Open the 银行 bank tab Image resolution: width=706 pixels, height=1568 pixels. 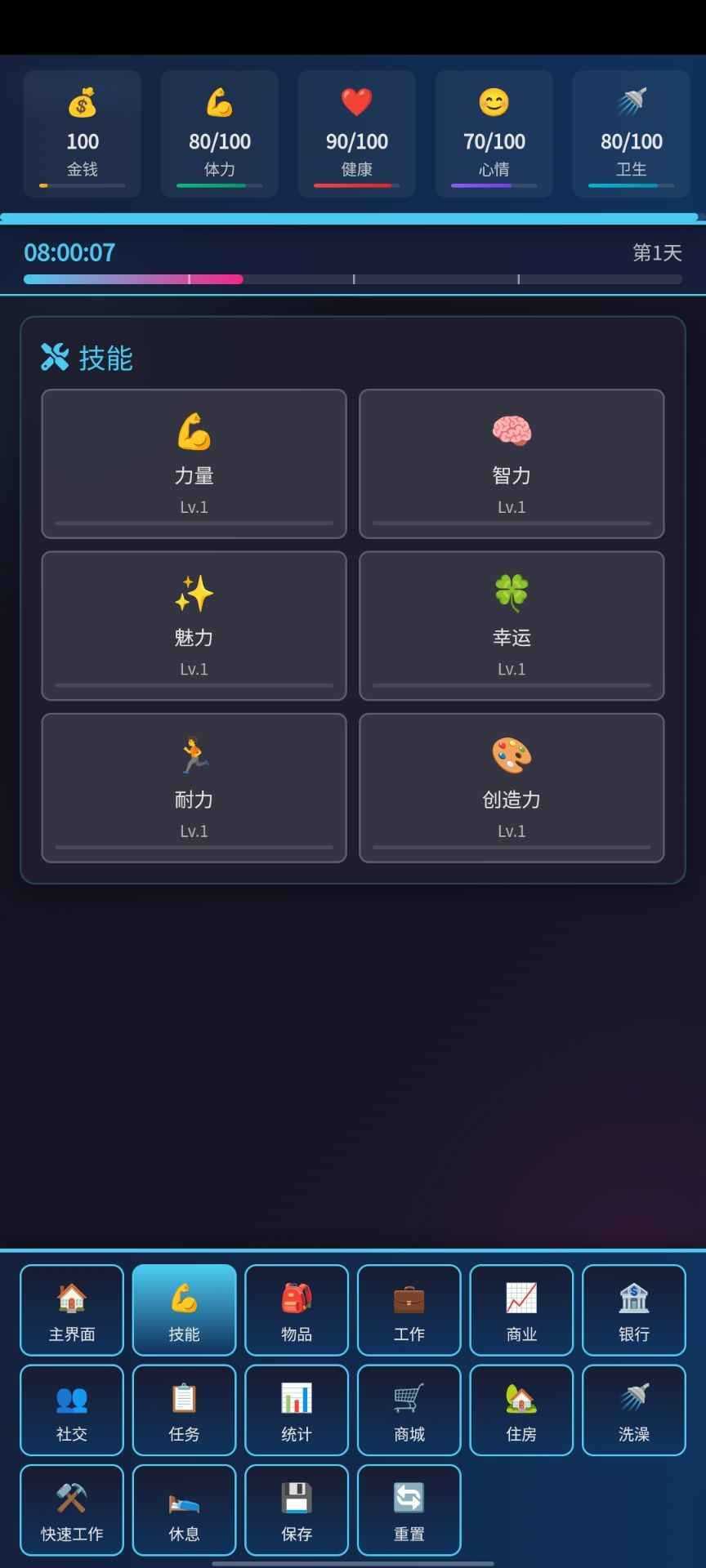point(633,1310)
